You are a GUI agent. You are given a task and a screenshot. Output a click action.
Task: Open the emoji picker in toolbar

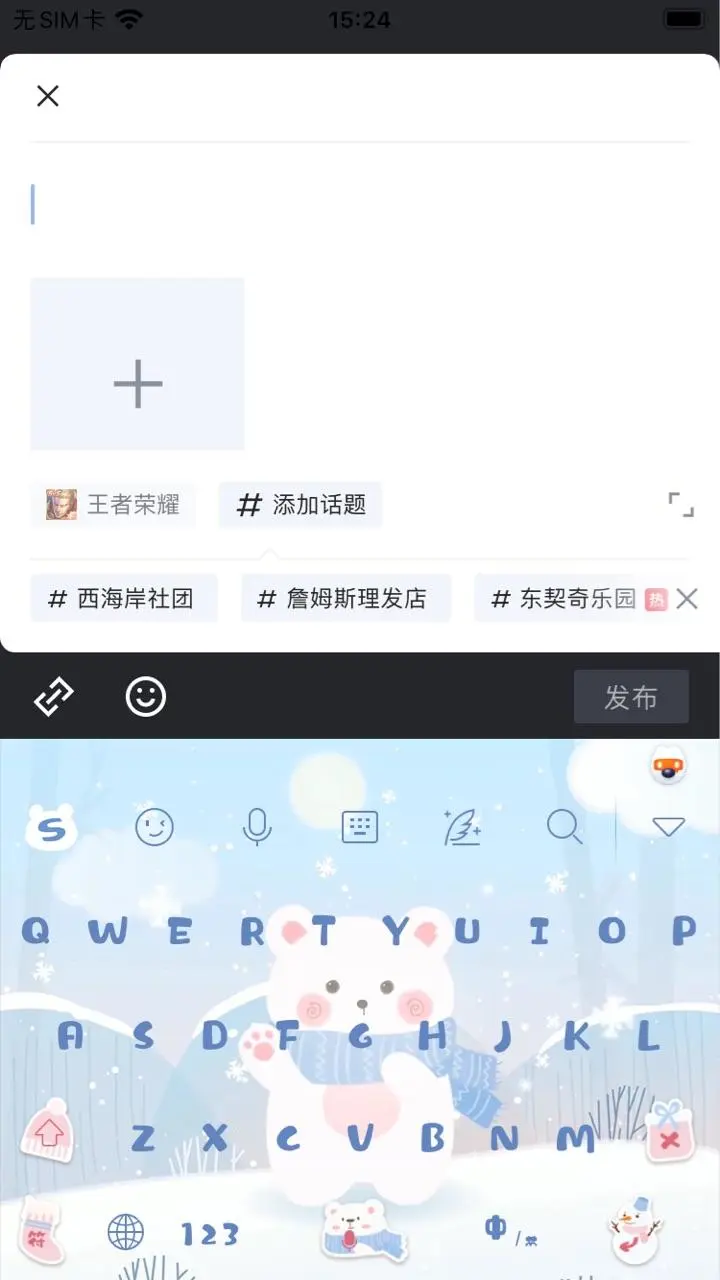click(x=146, y=697)
